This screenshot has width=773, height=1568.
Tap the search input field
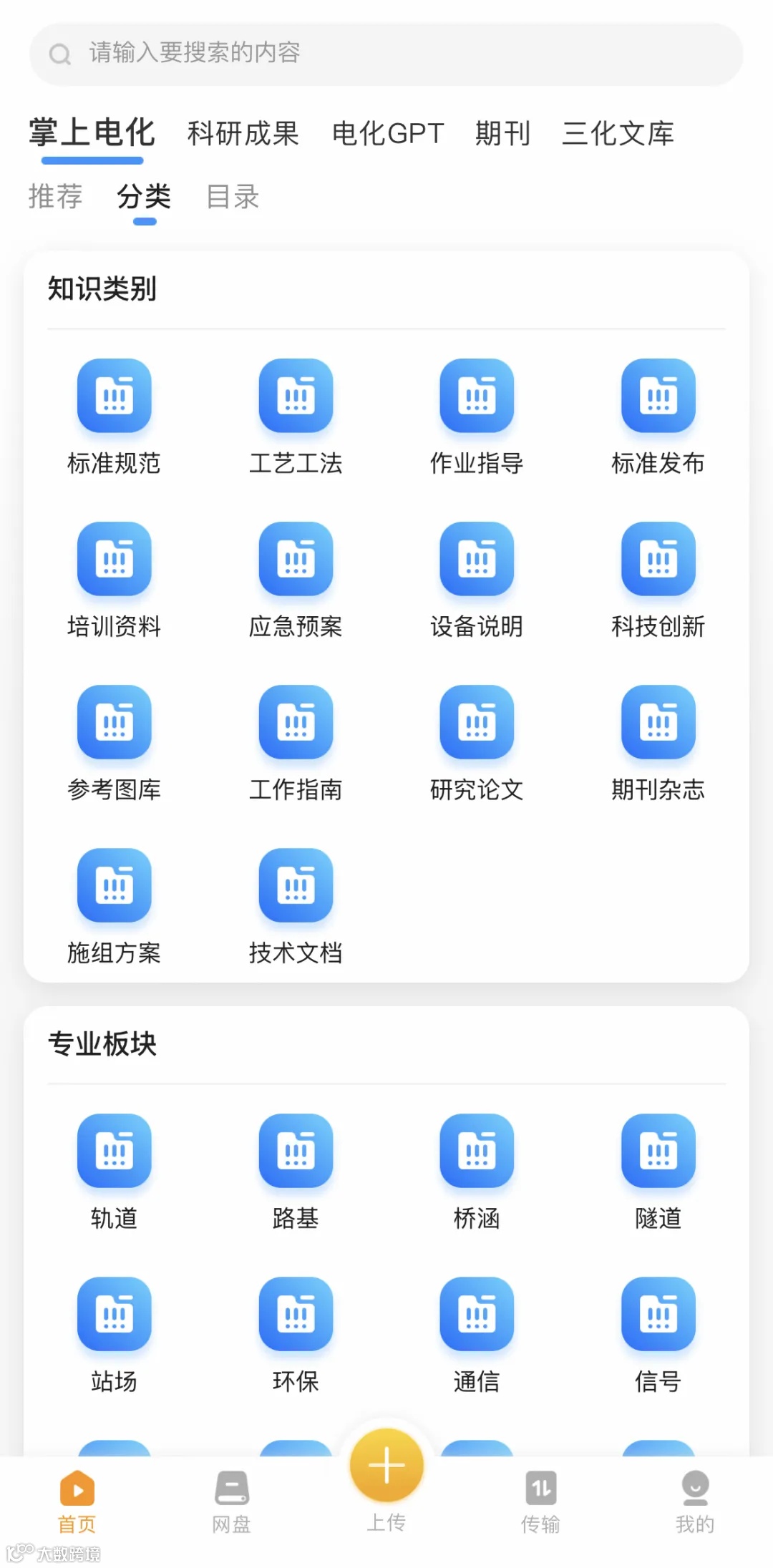386,54
